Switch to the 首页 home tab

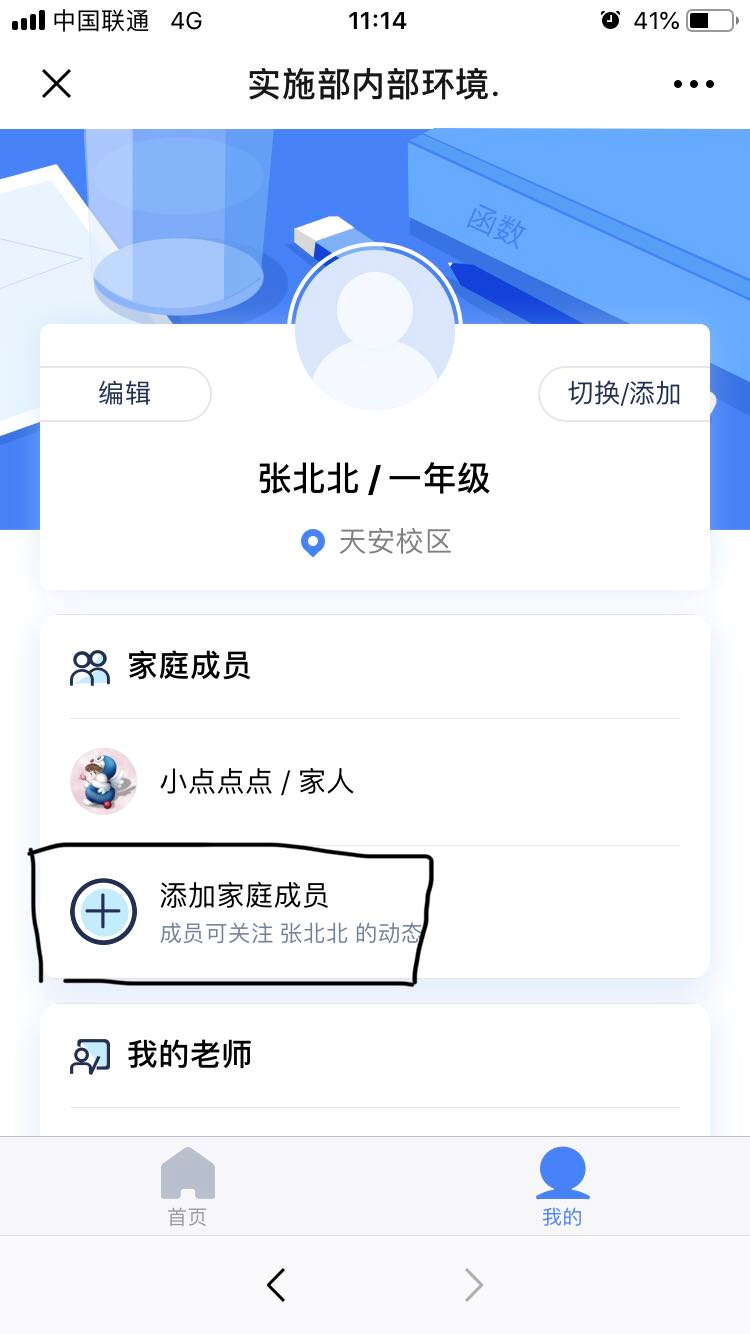click(x=187, y=1187)
